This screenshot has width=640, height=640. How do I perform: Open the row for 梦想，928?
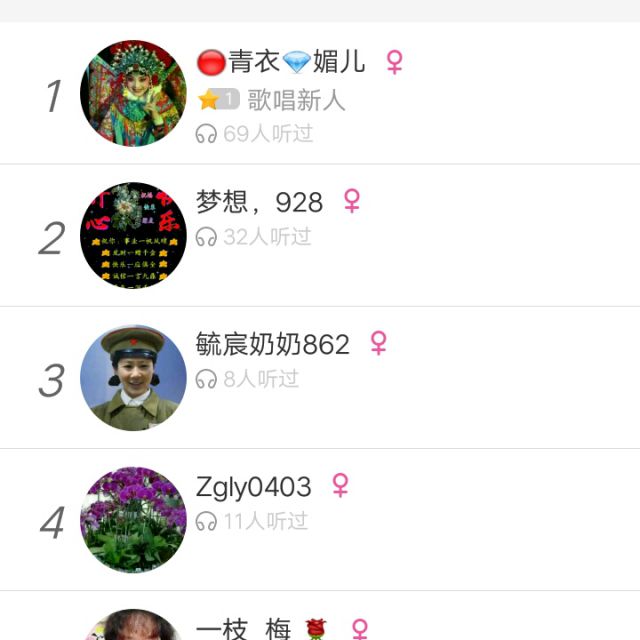click(400, 236)
